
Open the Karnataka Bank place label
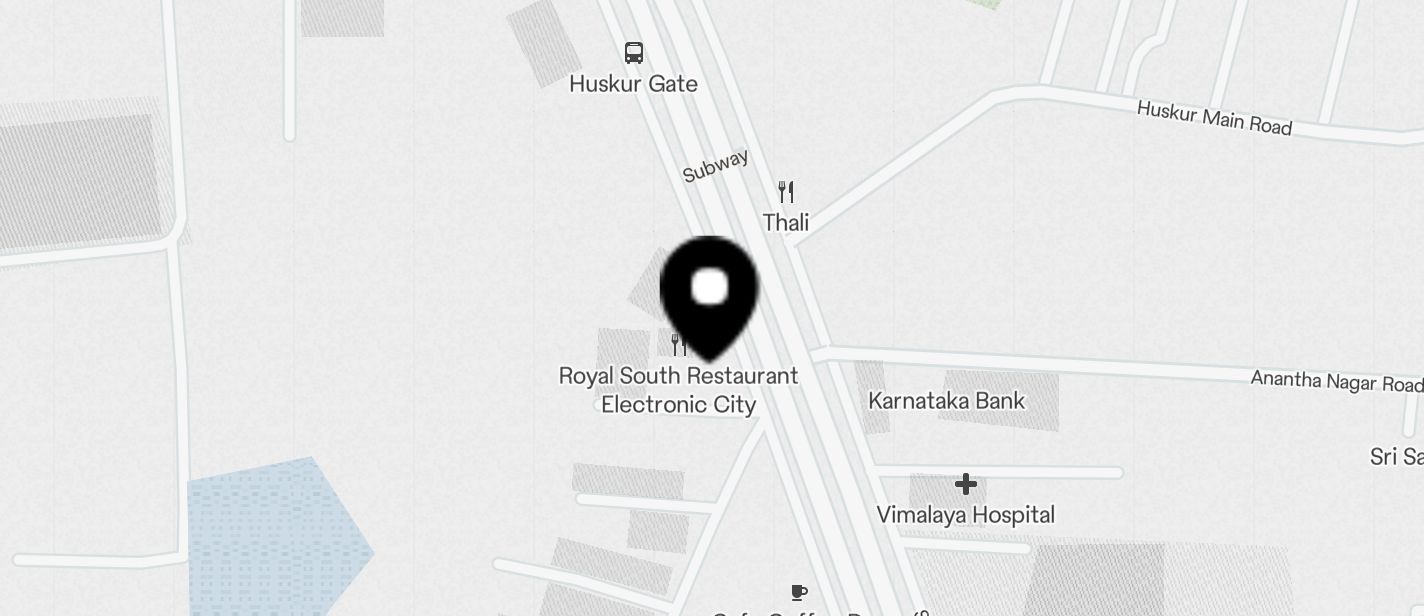[946, 401]
